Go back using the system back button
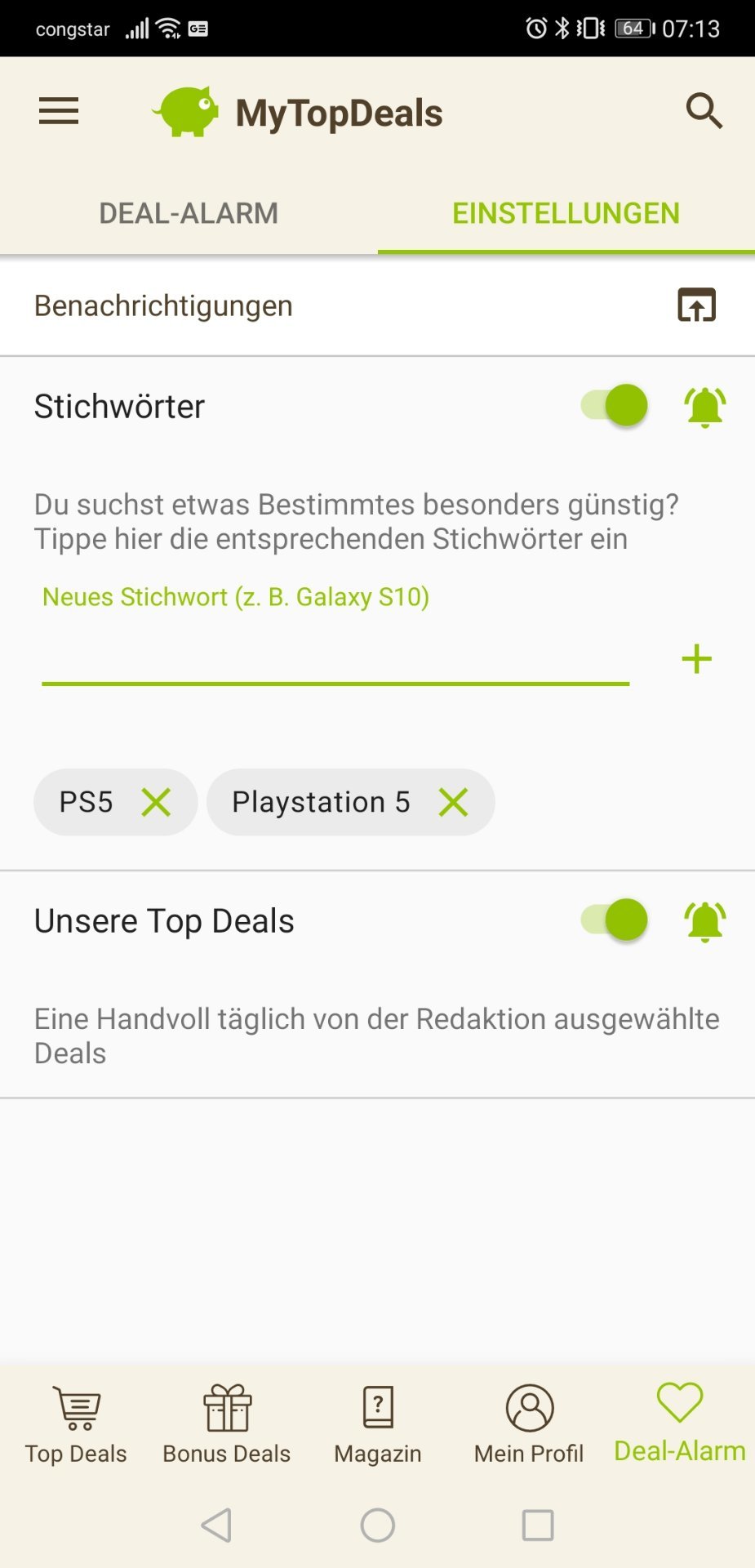Image resolution: width=755 pixels, height=1568 pixels. [216, 1525]
